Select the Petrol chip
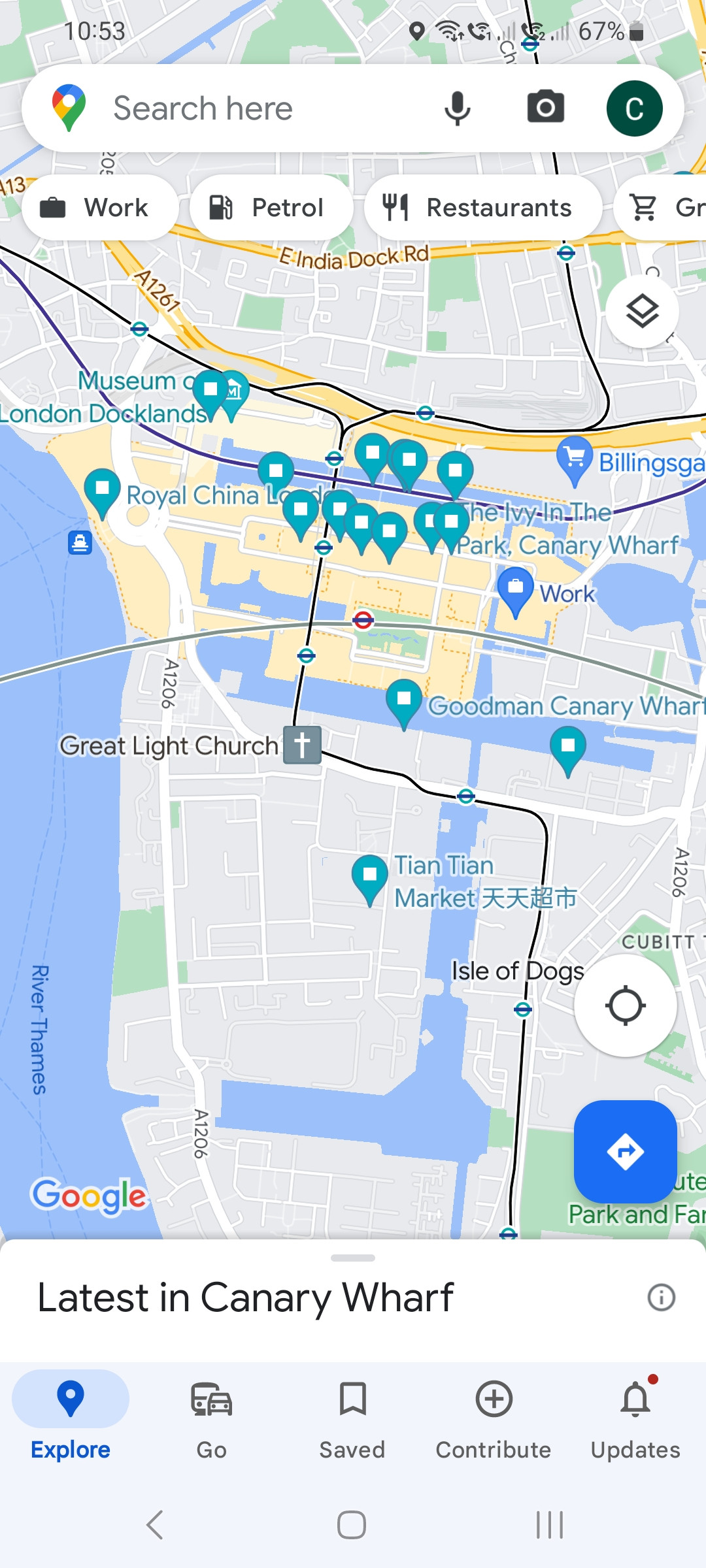The height and width of the screenshot is (1568, 706). click(271, 208)
